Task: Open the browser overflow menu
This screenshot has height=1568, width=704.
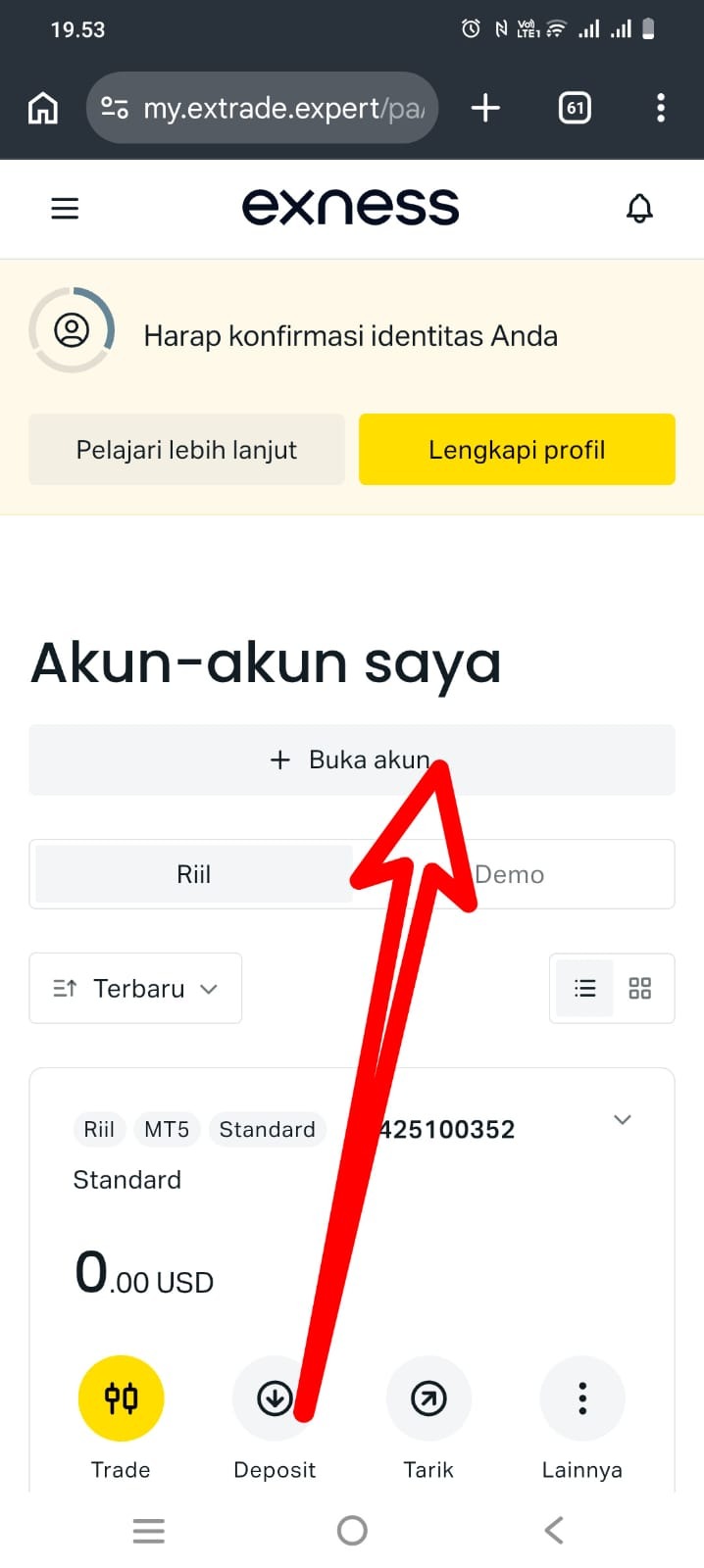Action: coord(660,108)
